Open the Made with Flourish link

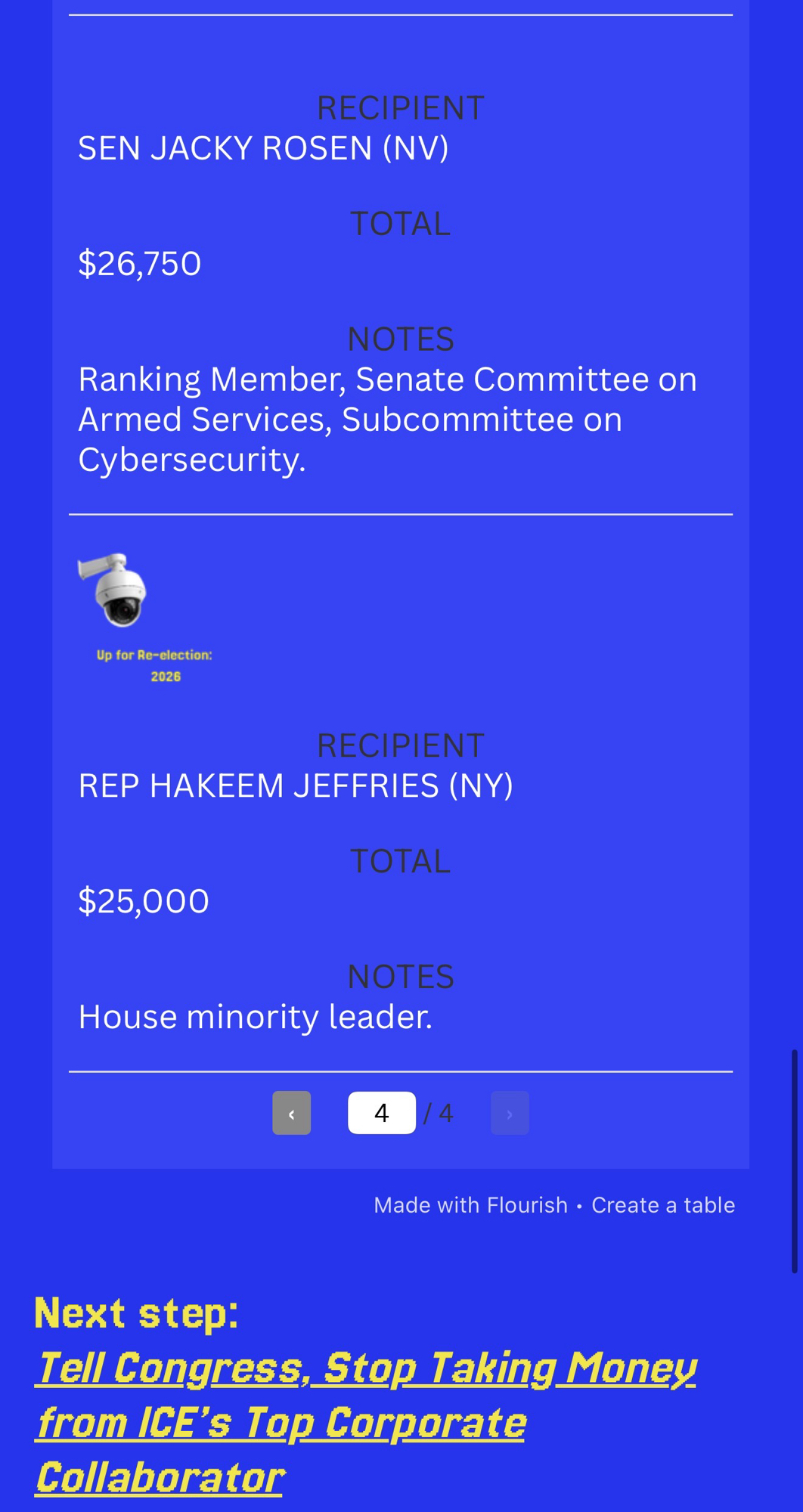pos(470,1205)
